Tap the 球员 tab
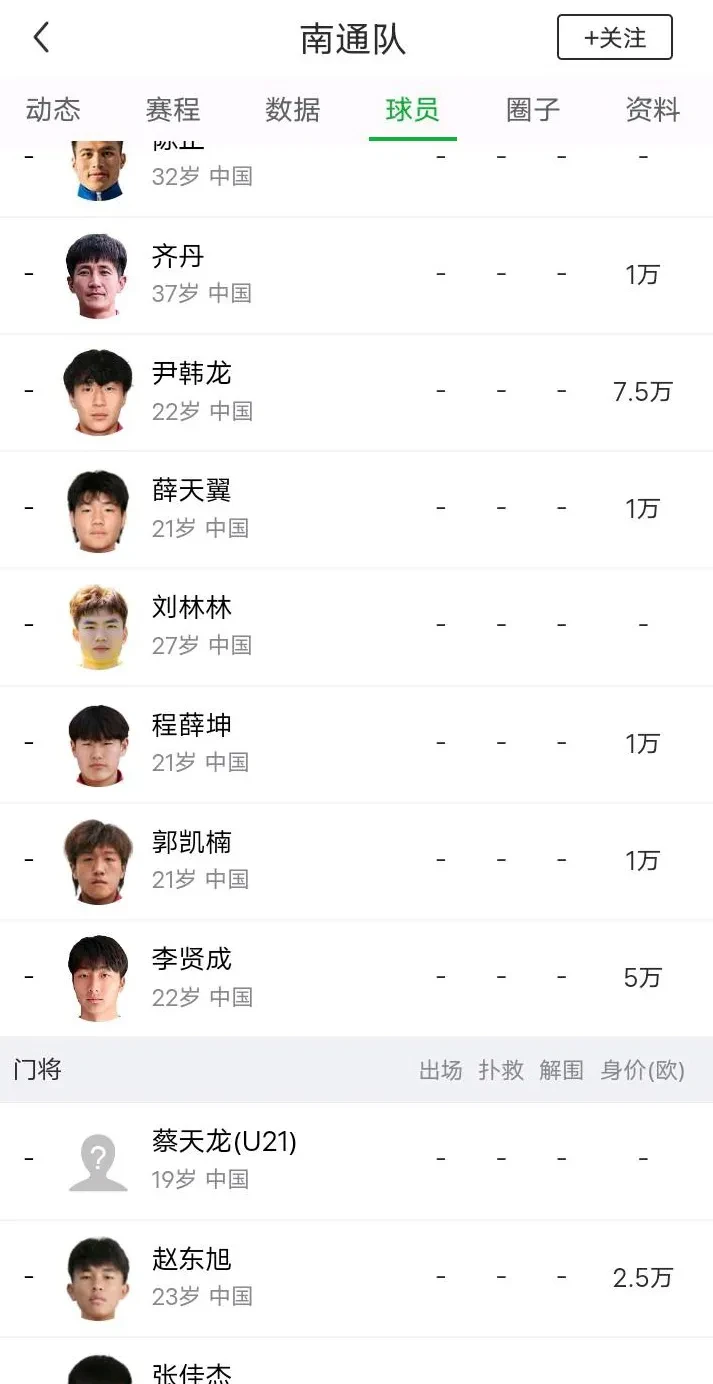 (412, 109)
